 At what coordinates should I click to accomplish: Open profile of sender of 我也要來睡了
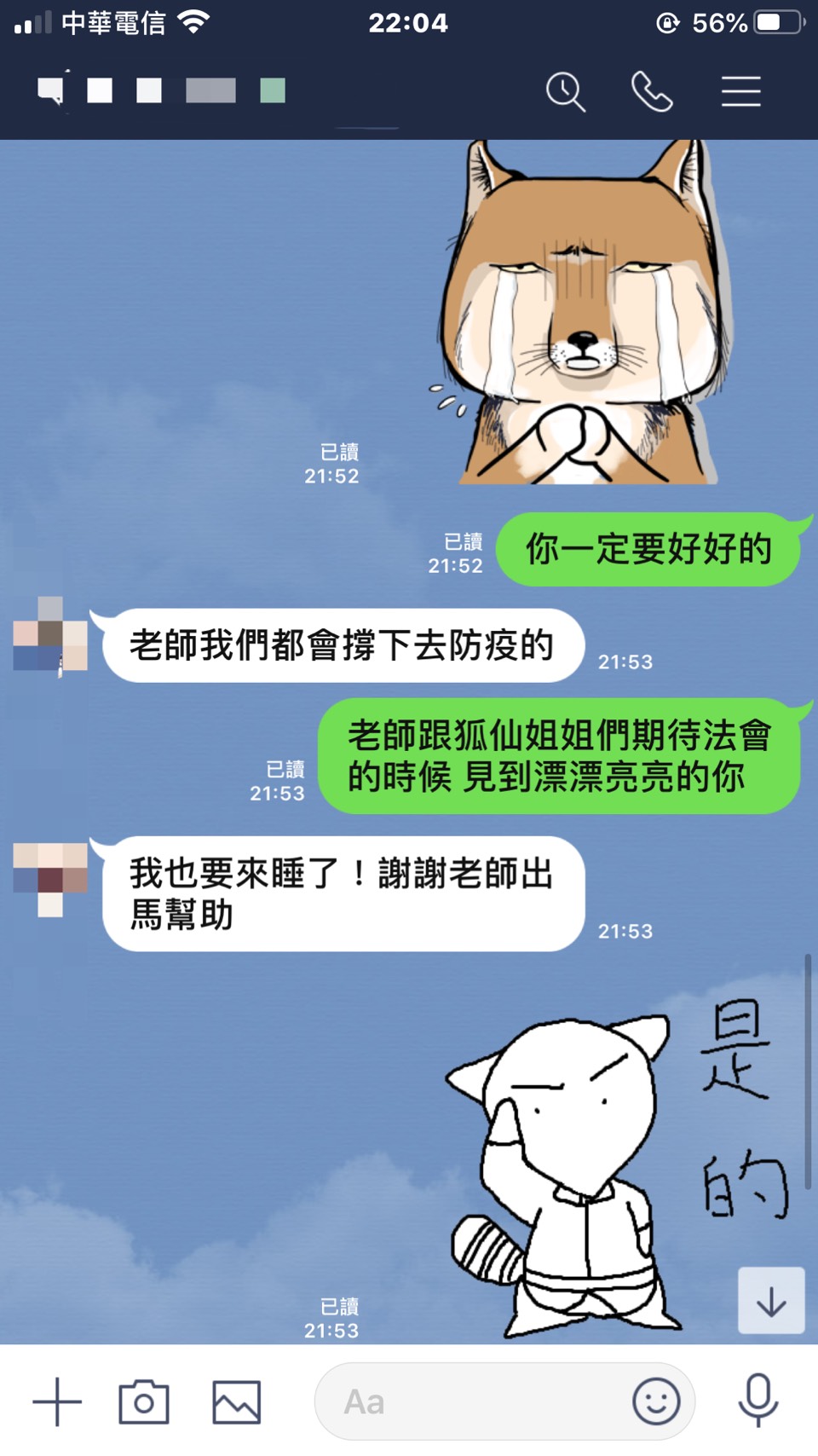50,880
